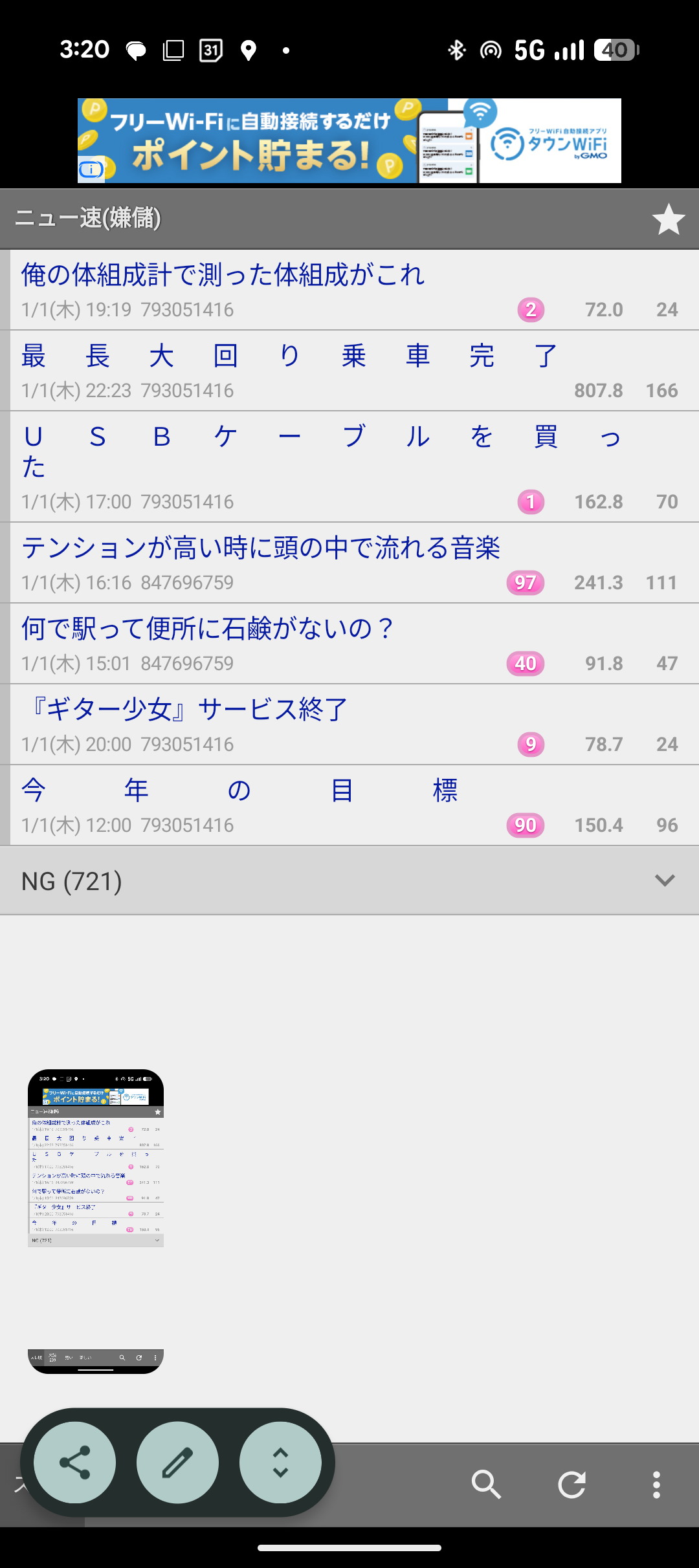Expand the NG (721) section

point(664,881)
